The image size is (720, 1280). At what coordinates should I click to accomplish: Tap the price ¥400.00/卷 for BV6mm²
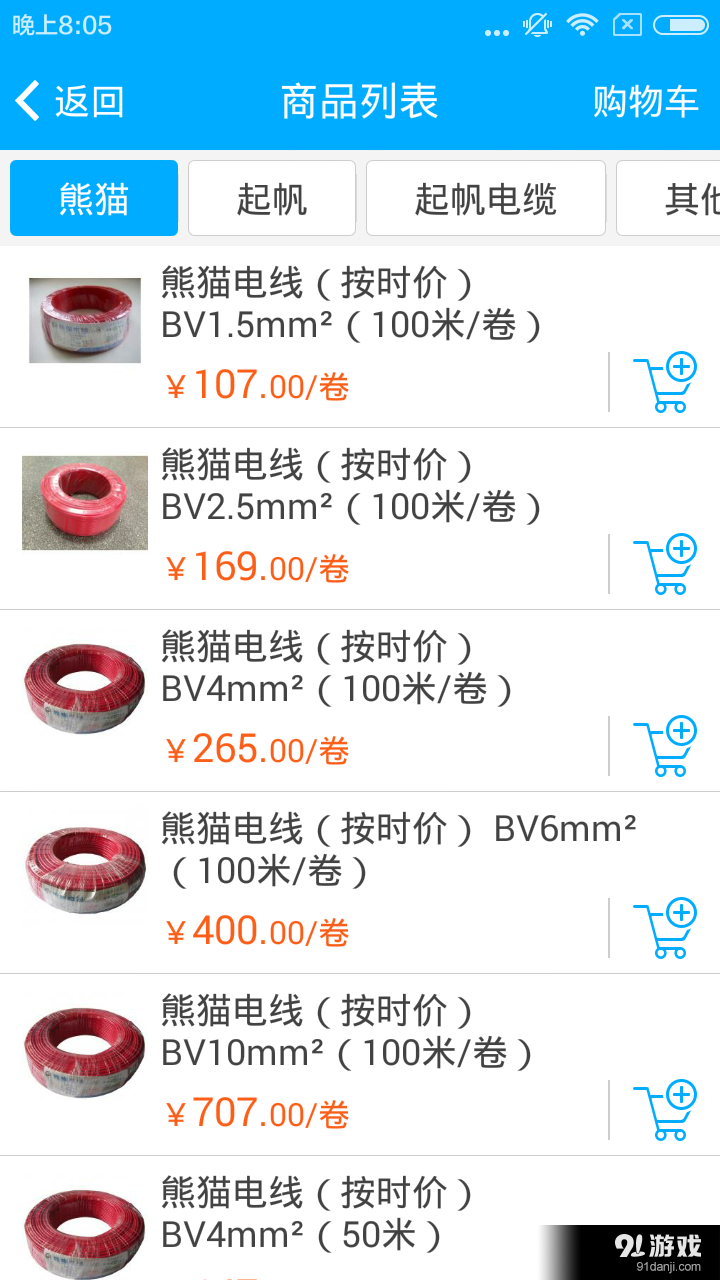(x=254, y=930)
